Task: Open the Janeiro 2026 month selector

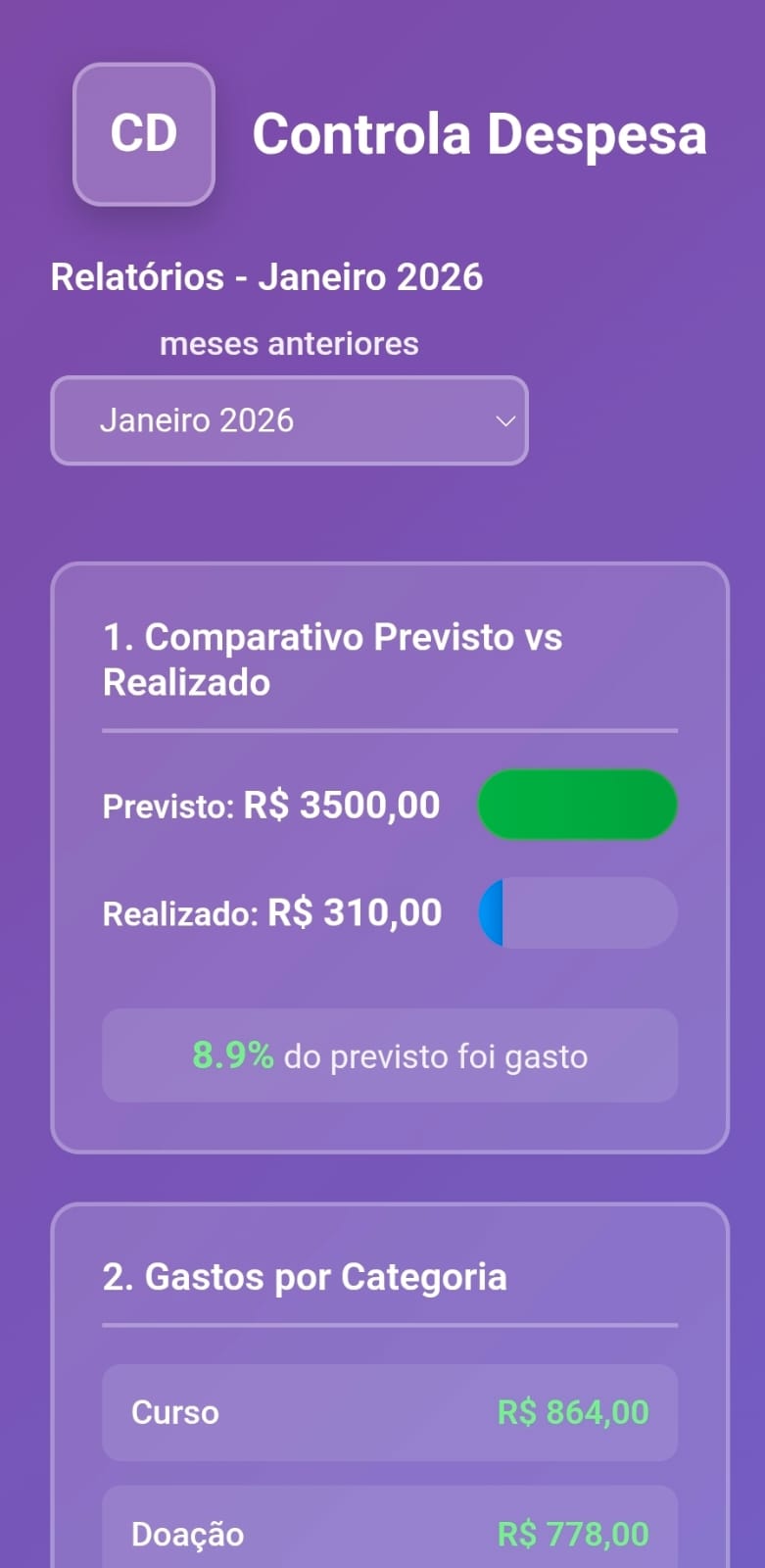Action: (290, 420)
